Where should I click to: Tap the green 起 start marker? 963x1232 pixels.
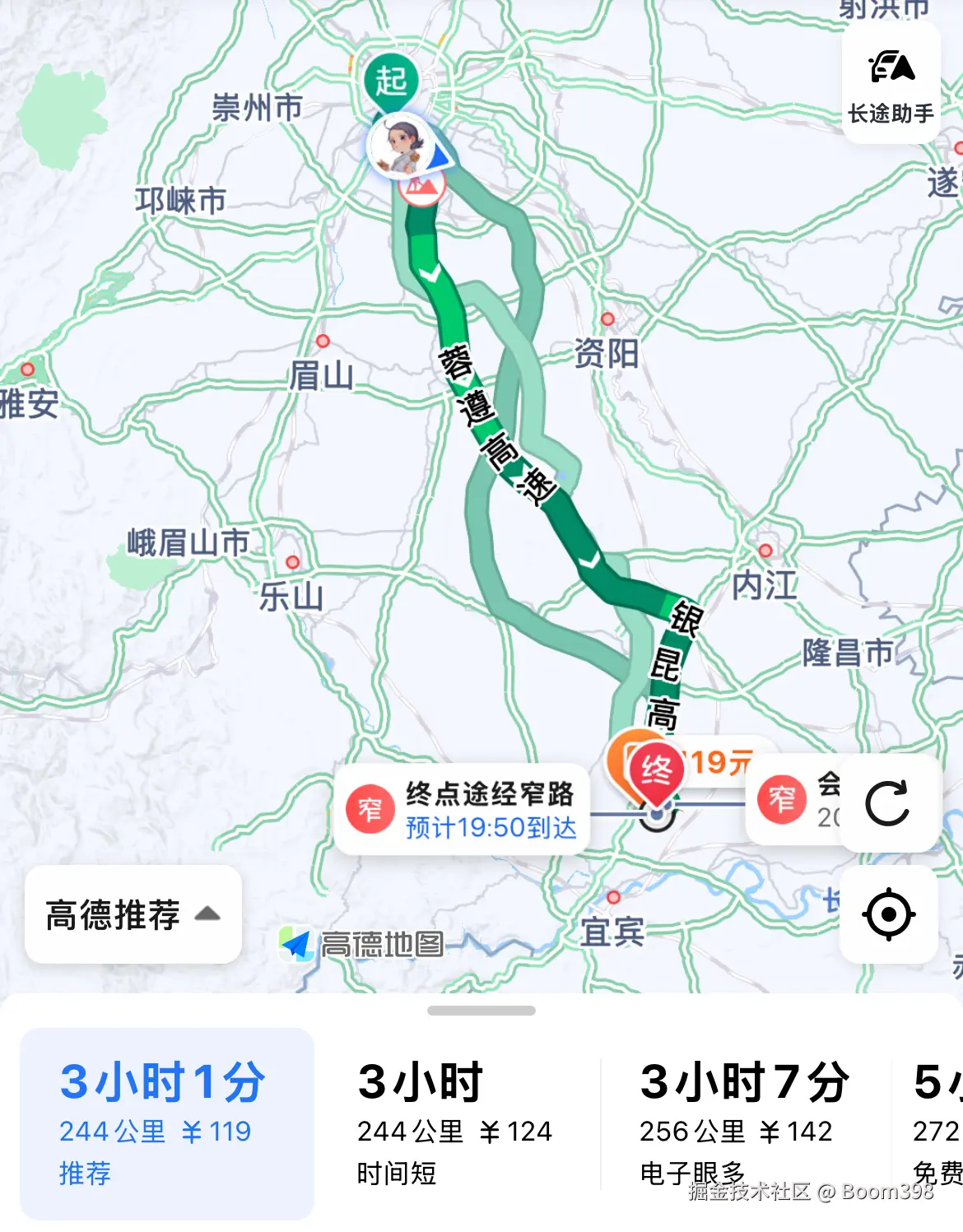(x=393, y=79)
